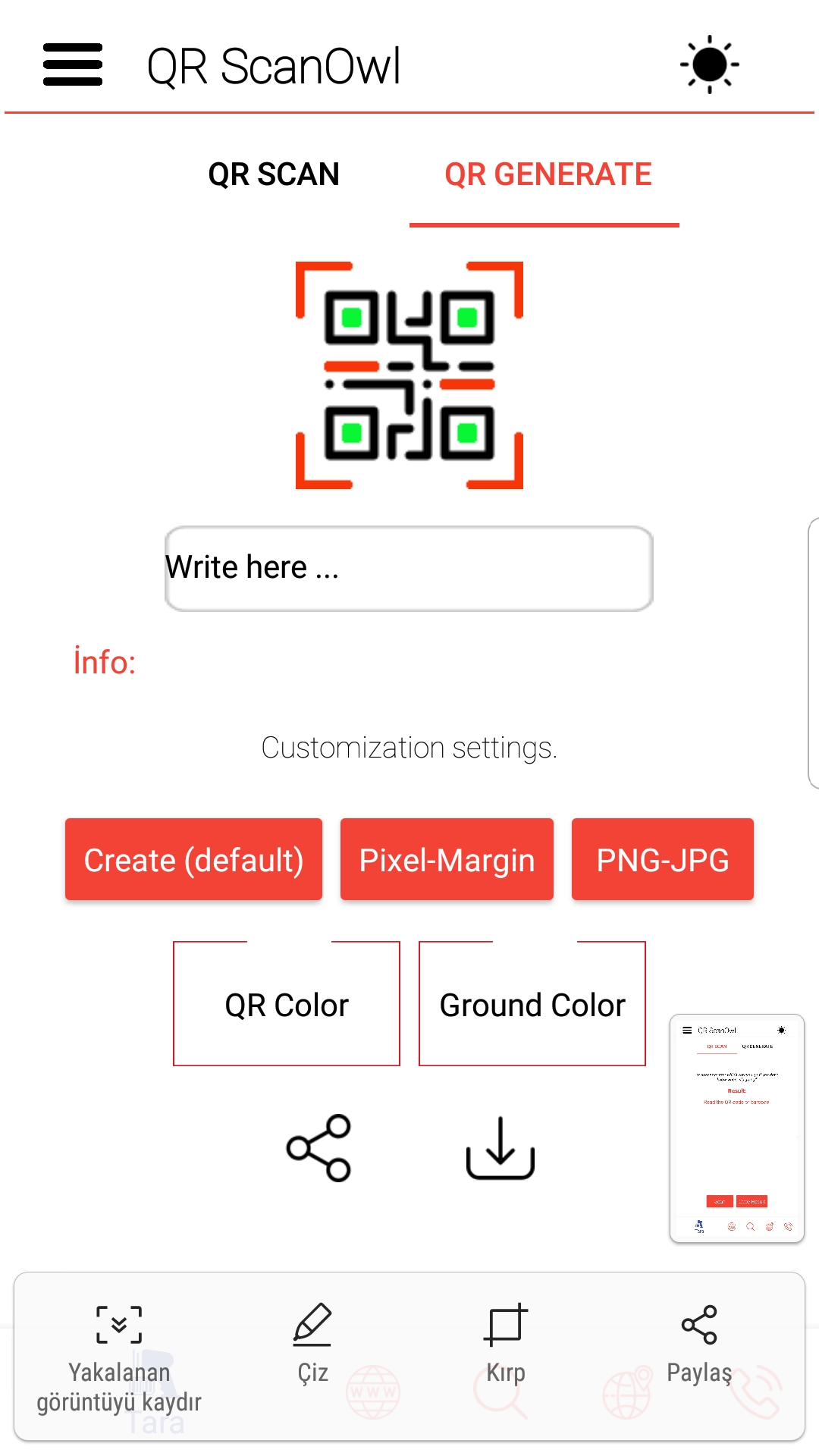Toggle the brightness theme sun icon
The image size is (819, 1456).
coord(709,64)
